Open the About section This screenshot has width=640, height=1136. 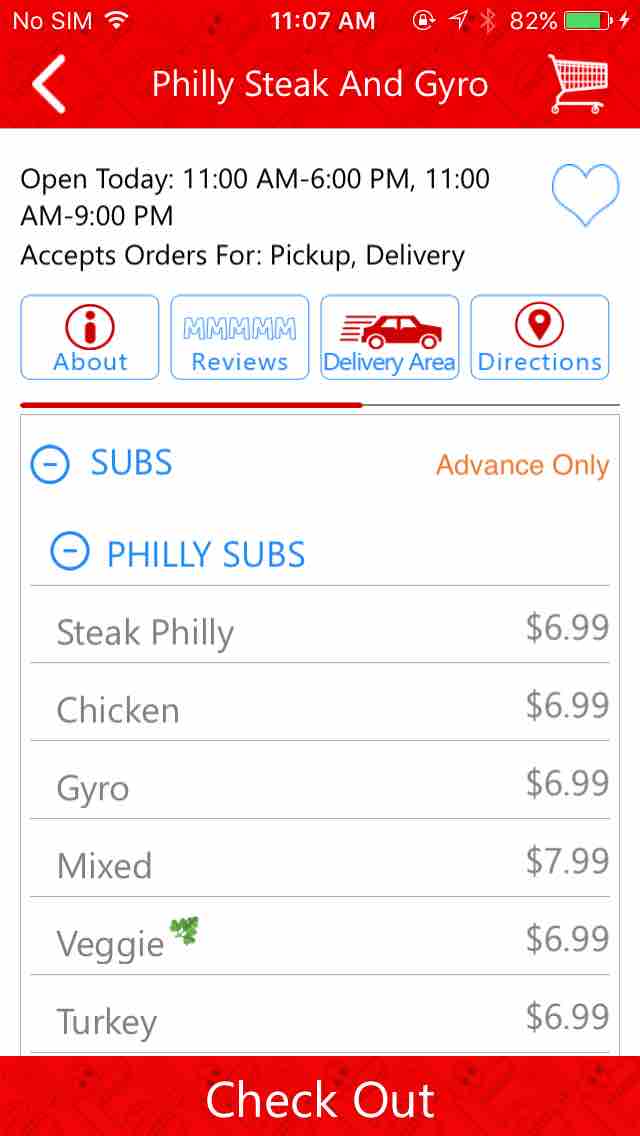point(90,338)
